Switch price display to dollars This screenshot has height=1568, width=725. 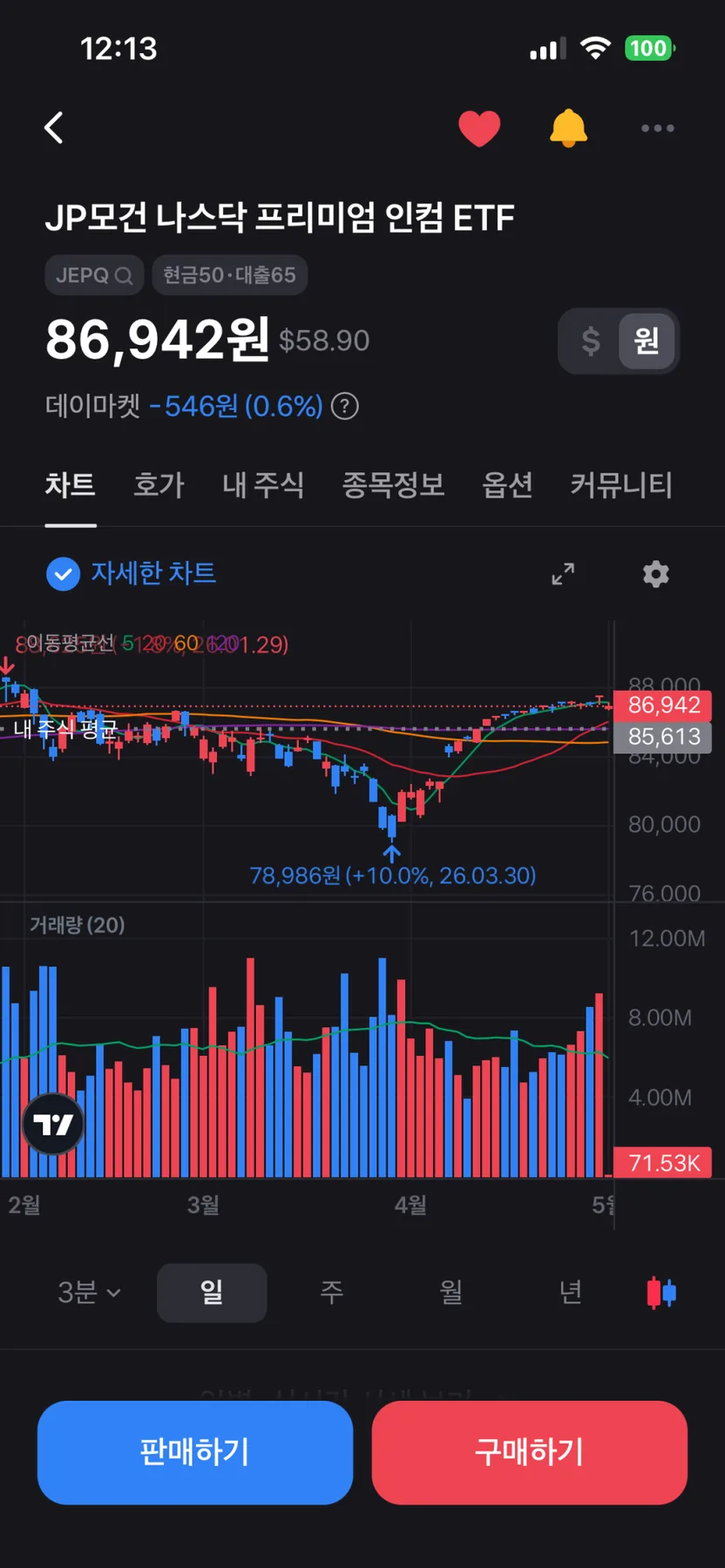click(x=590, y=341)
